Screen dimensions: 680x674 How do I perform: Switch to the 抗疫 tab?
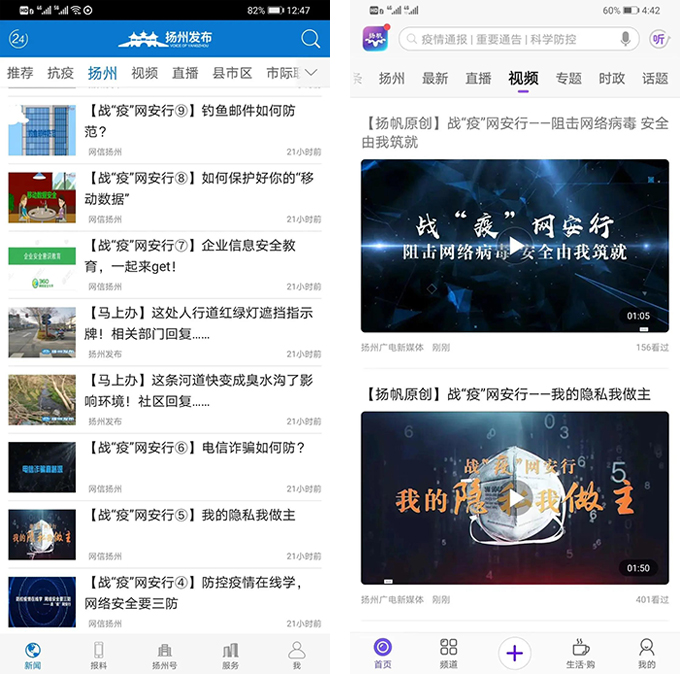[61, 73]
